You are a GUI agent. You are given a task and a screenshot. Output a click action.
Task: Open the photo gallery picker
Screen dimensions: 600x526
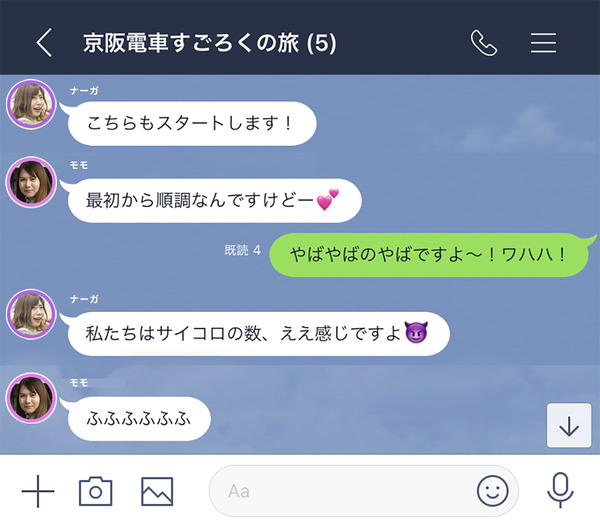[157, 491]
